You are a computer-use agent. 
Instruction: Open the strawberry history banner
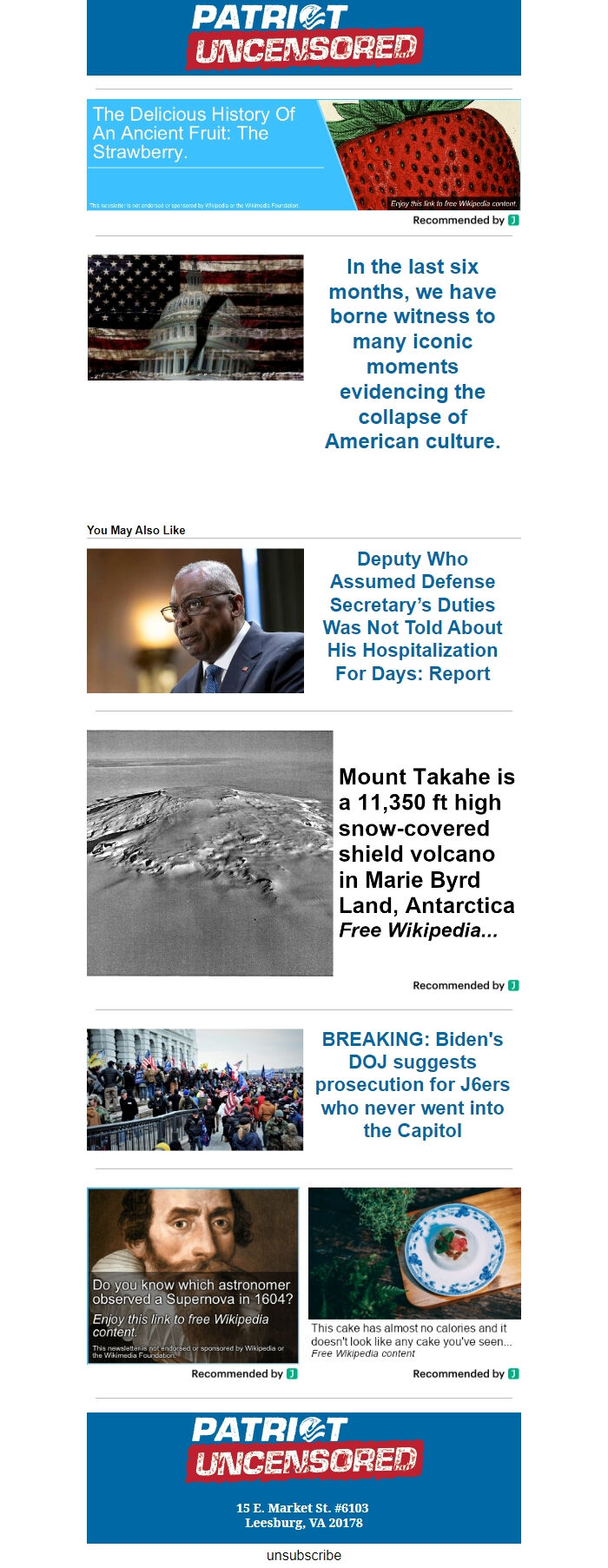(x=303, y=155)
